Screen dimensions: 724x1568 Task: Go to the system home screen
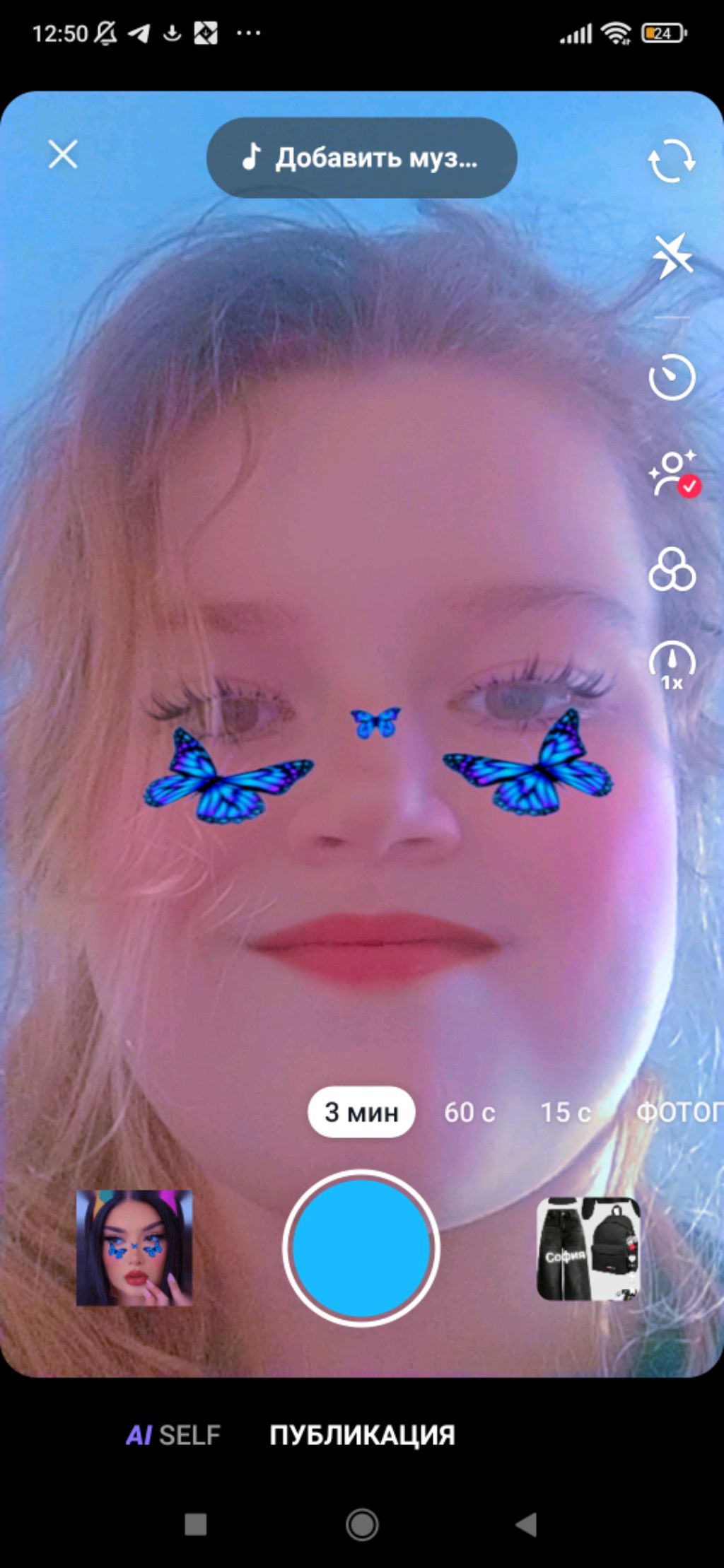[362, 1524]
